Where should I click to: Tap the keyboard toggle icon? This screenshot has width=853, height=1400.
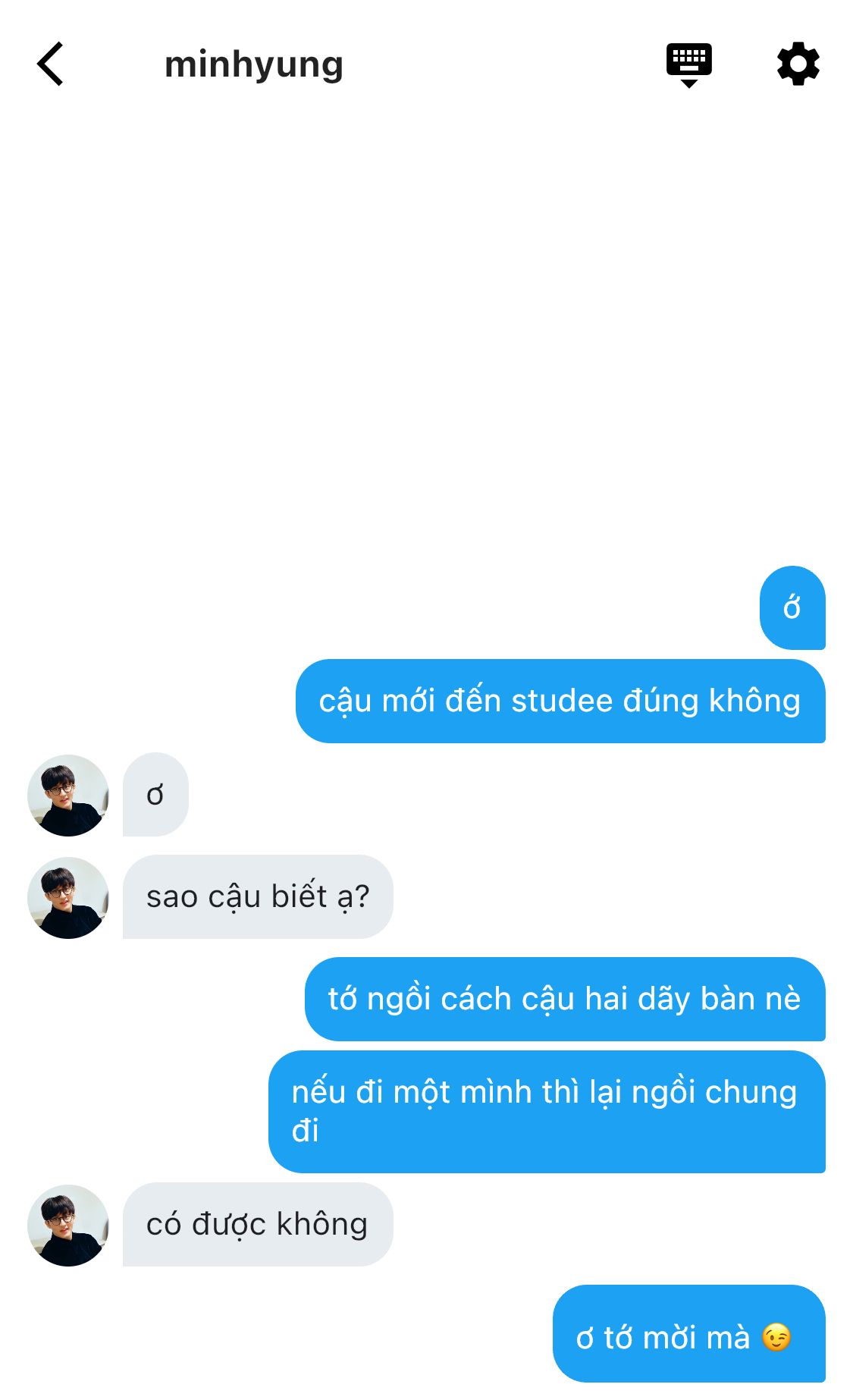[688, 64]
